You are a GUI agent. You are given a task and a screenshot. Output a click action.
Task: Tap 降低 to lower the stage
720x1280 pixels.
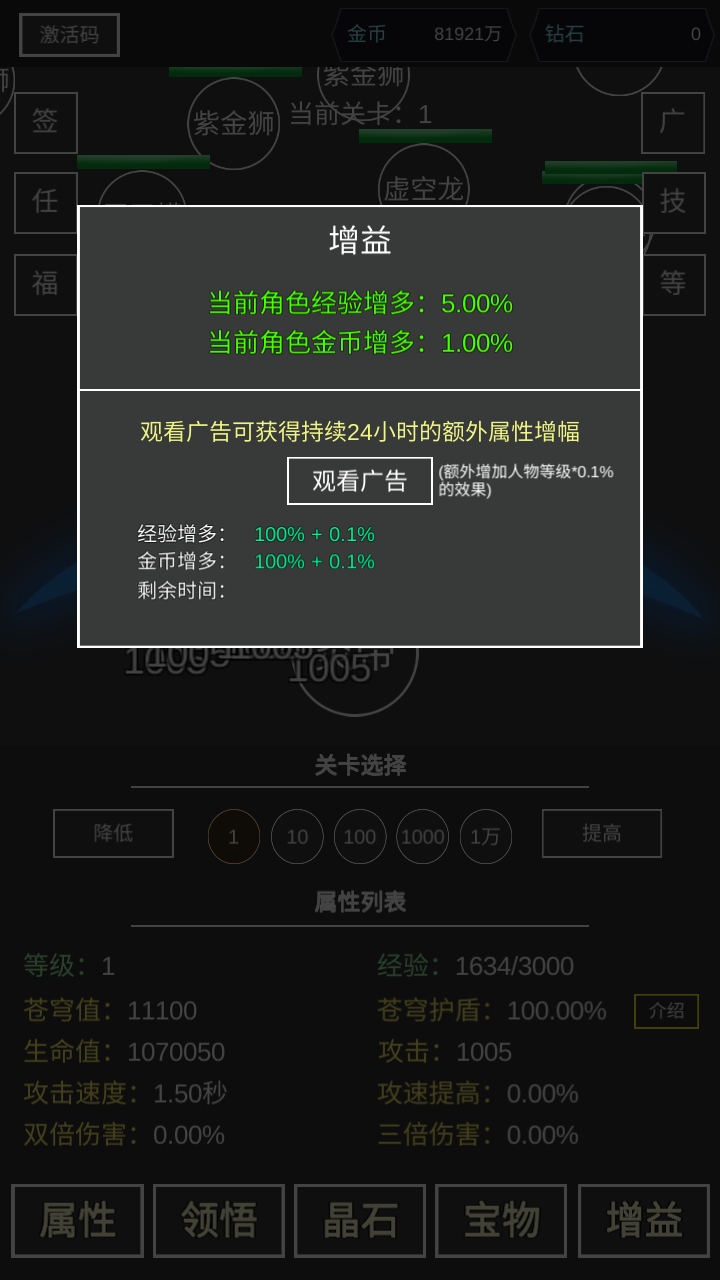[x=113, y=833]
